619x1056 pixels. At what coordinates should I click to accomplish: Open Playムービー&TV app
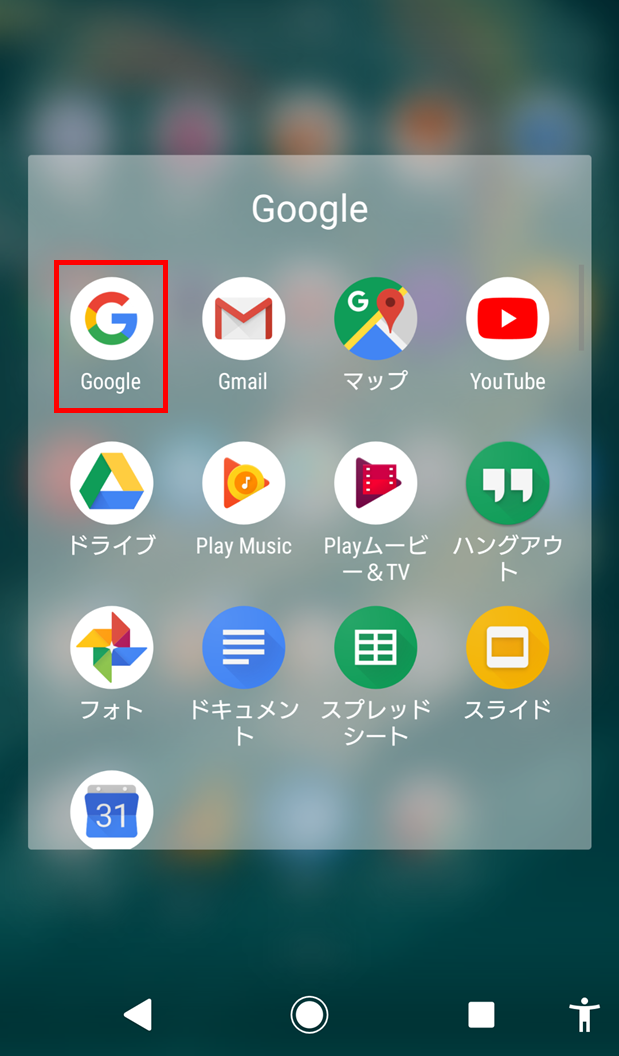pos(375,484)
